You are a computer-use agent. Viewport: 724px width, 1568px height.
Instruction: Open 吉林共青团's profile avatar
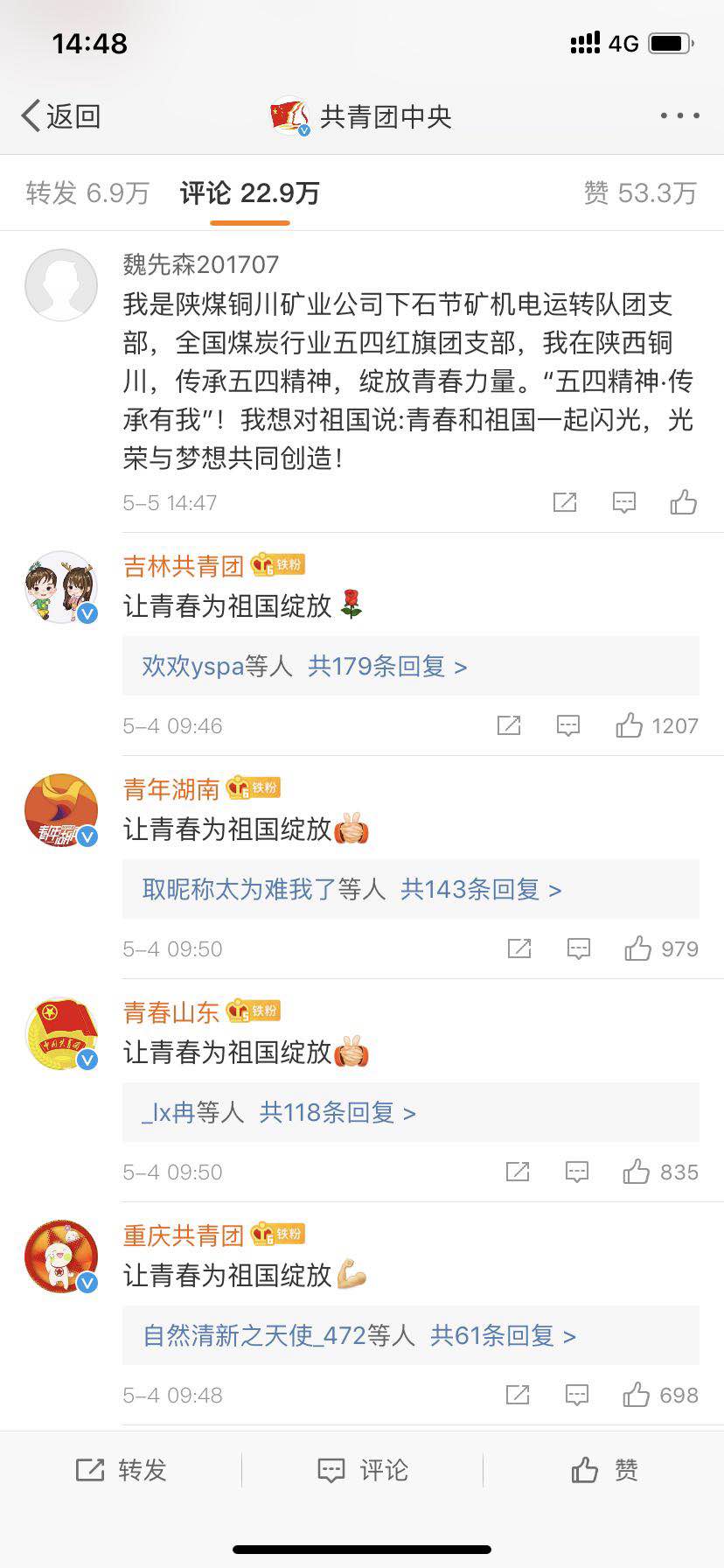click(61, 587)
